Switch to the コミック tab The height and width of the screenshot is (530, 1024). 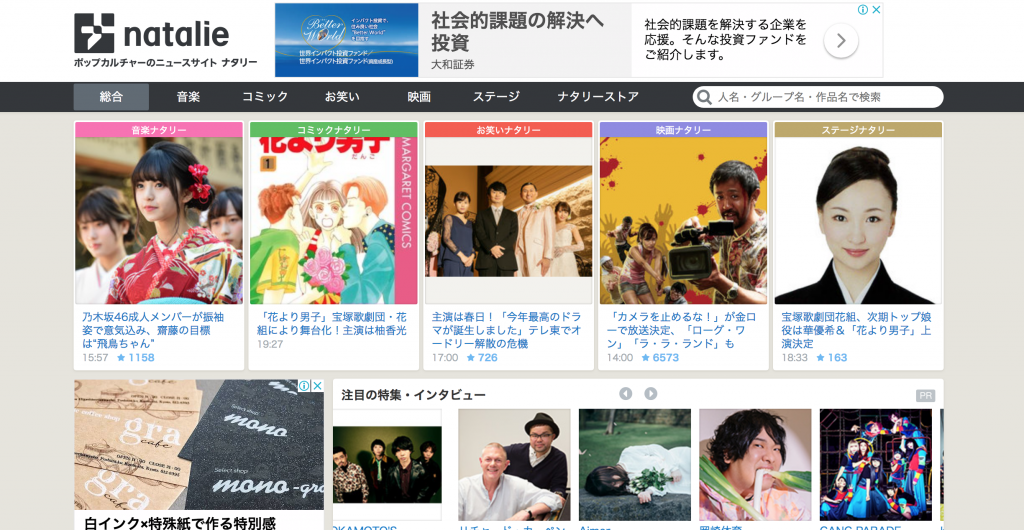[x=265, y=97]
